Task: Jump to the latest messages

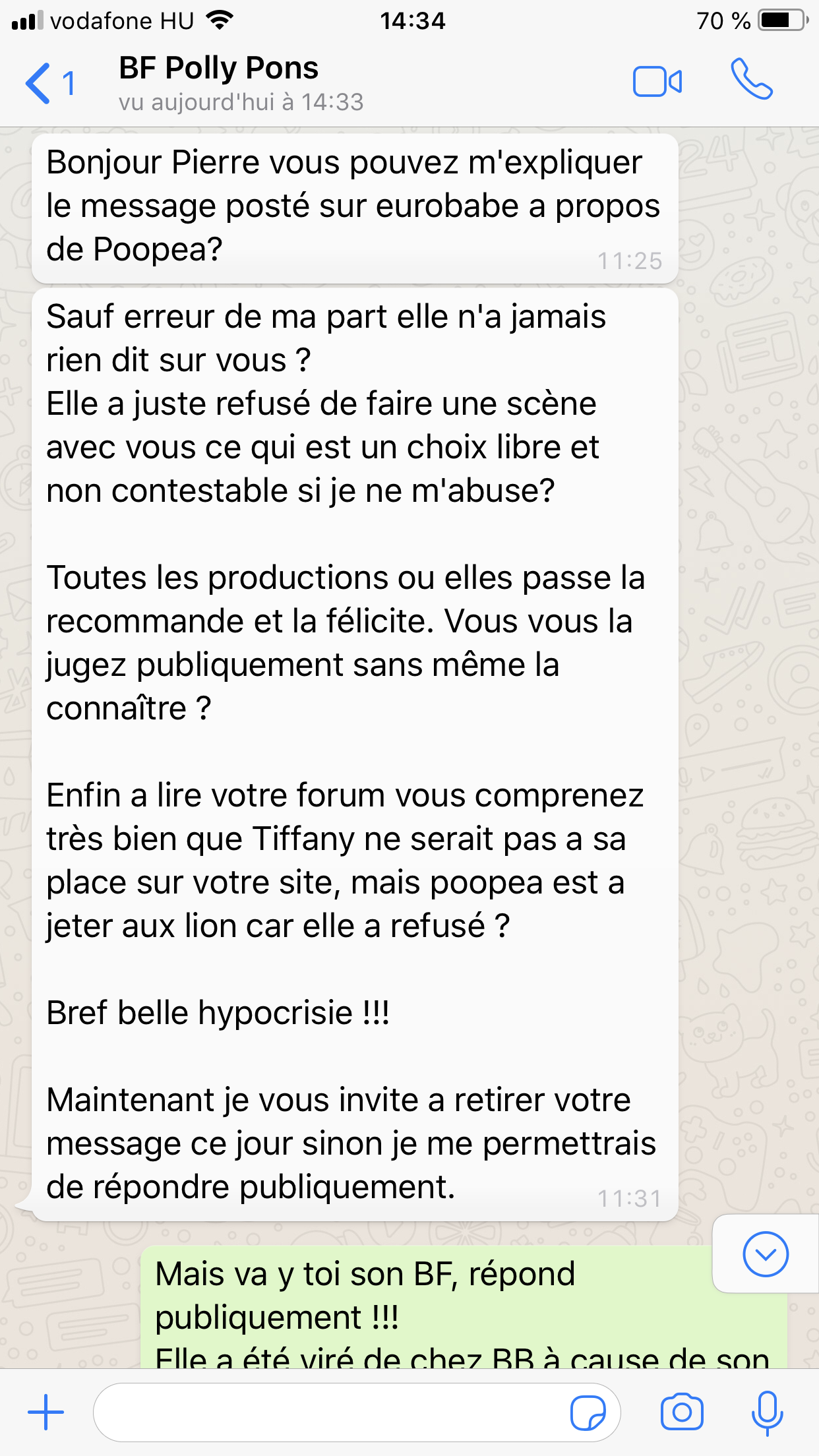Action: (x=765, y=1254)
